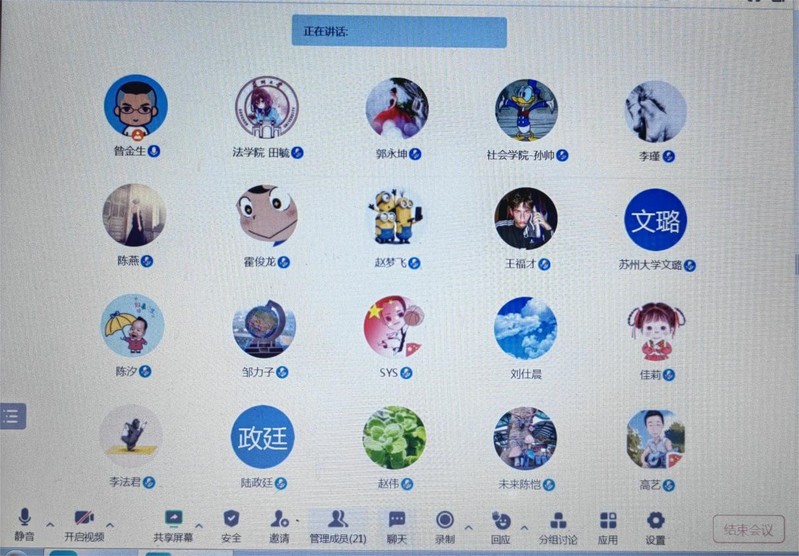This screenshot has width=799, height=556.
Task: Select participant 赵梦飞's tile
Action: pyautogui.click(x=397, y=218)
